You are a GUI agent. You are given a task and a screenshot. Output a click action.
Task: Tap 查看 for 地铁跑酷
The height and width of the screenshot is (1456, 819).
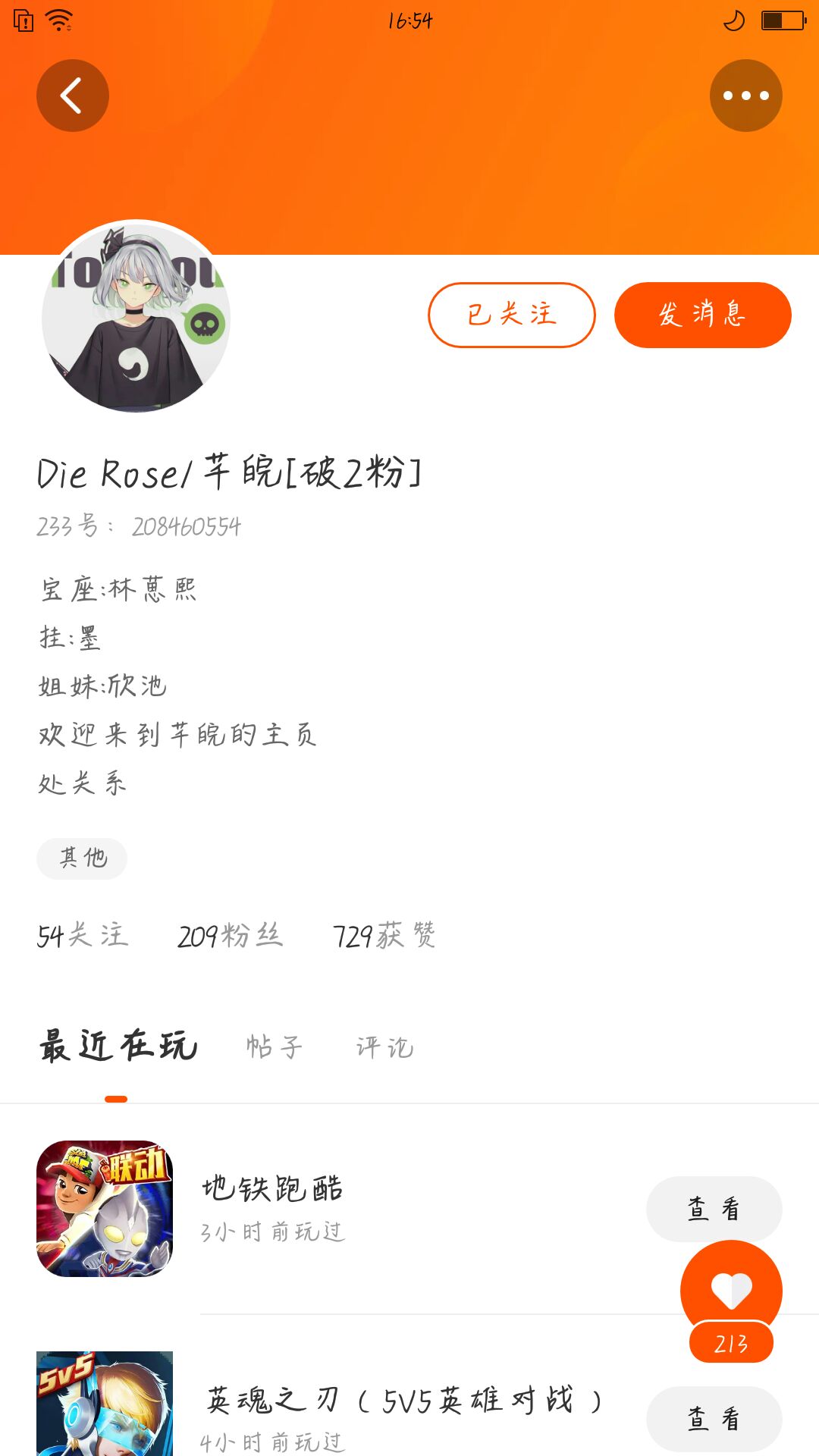[713, 1208]
